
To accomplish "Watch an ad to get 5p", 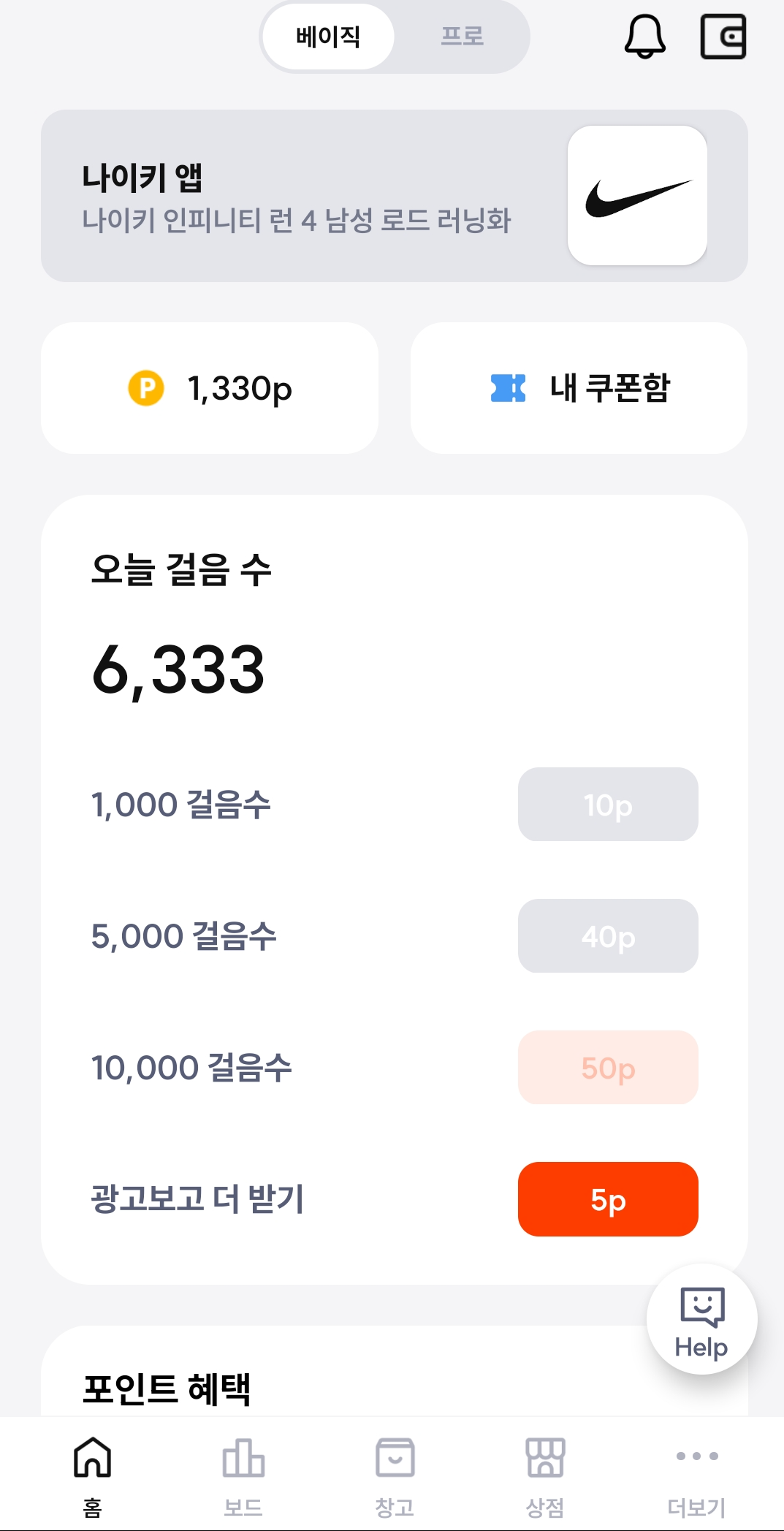I will point(608,1199).
